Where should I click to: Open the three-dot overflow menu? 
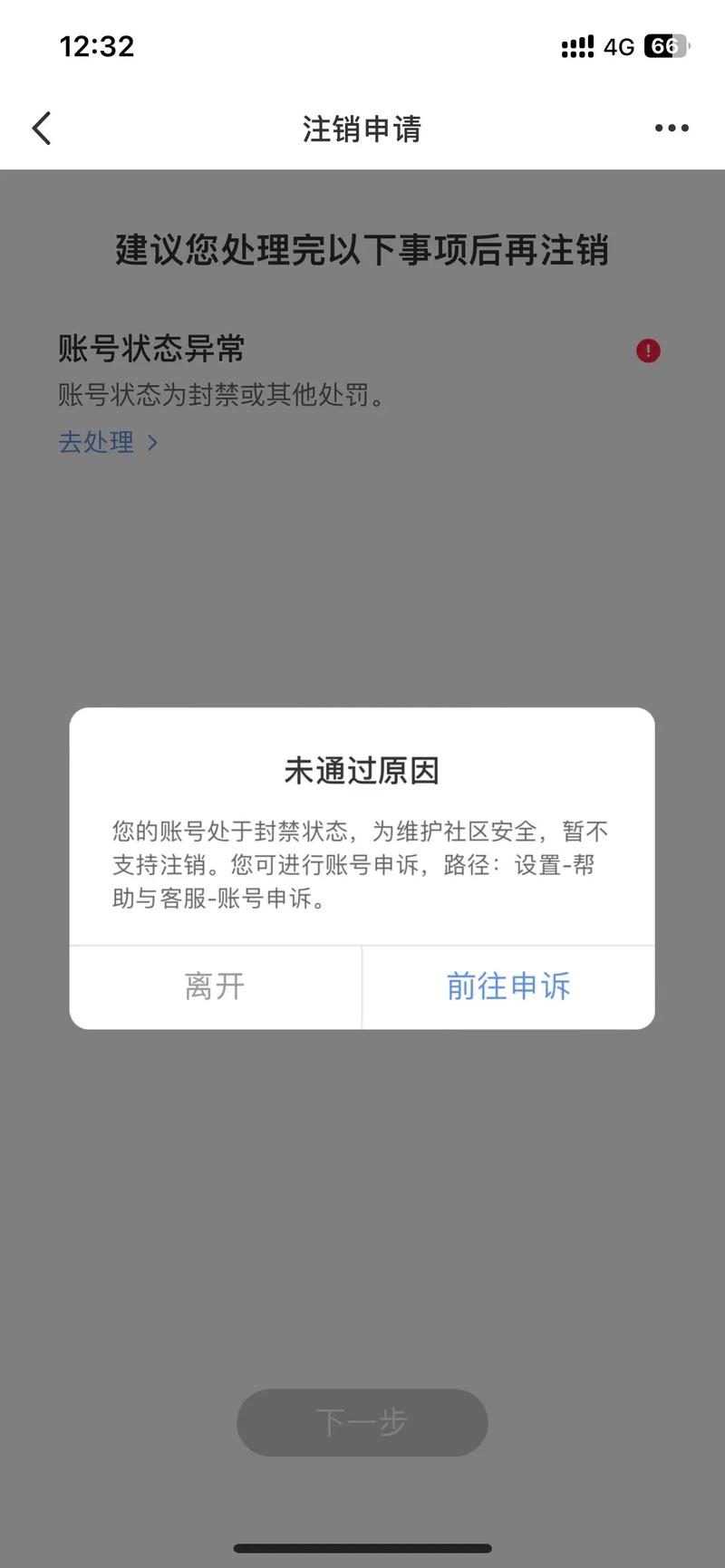click(672, 129)
